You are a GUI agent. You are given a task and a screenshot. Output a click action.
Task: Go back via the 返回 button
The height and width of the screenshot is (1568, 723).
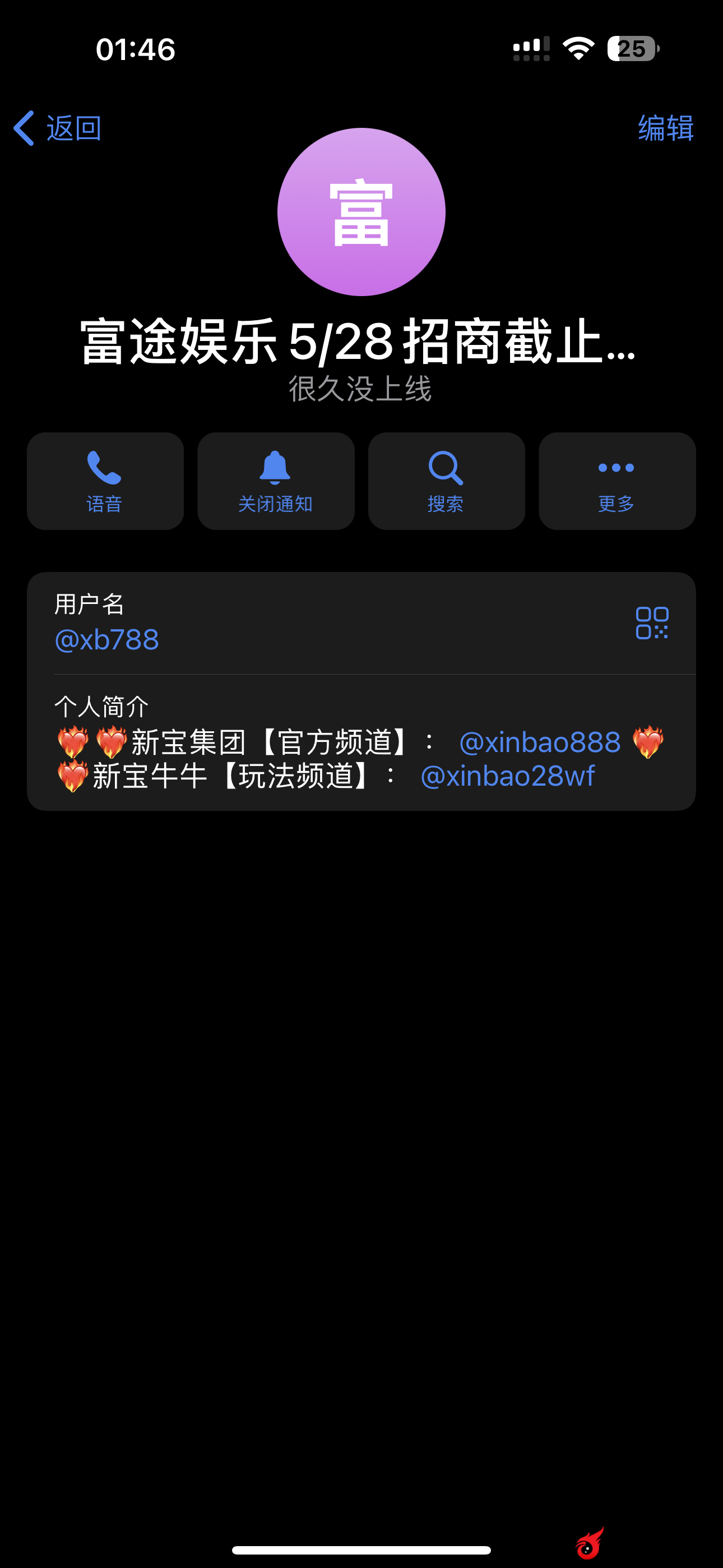click(x=58, y=128)
